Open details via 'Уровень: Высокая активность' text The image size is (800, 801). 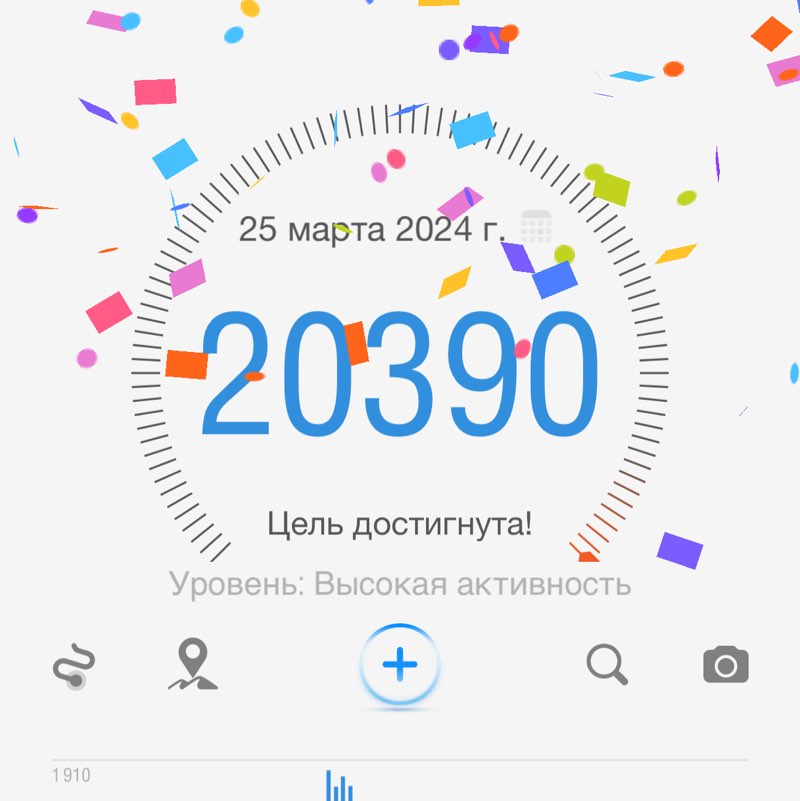(x=400, y=584)
